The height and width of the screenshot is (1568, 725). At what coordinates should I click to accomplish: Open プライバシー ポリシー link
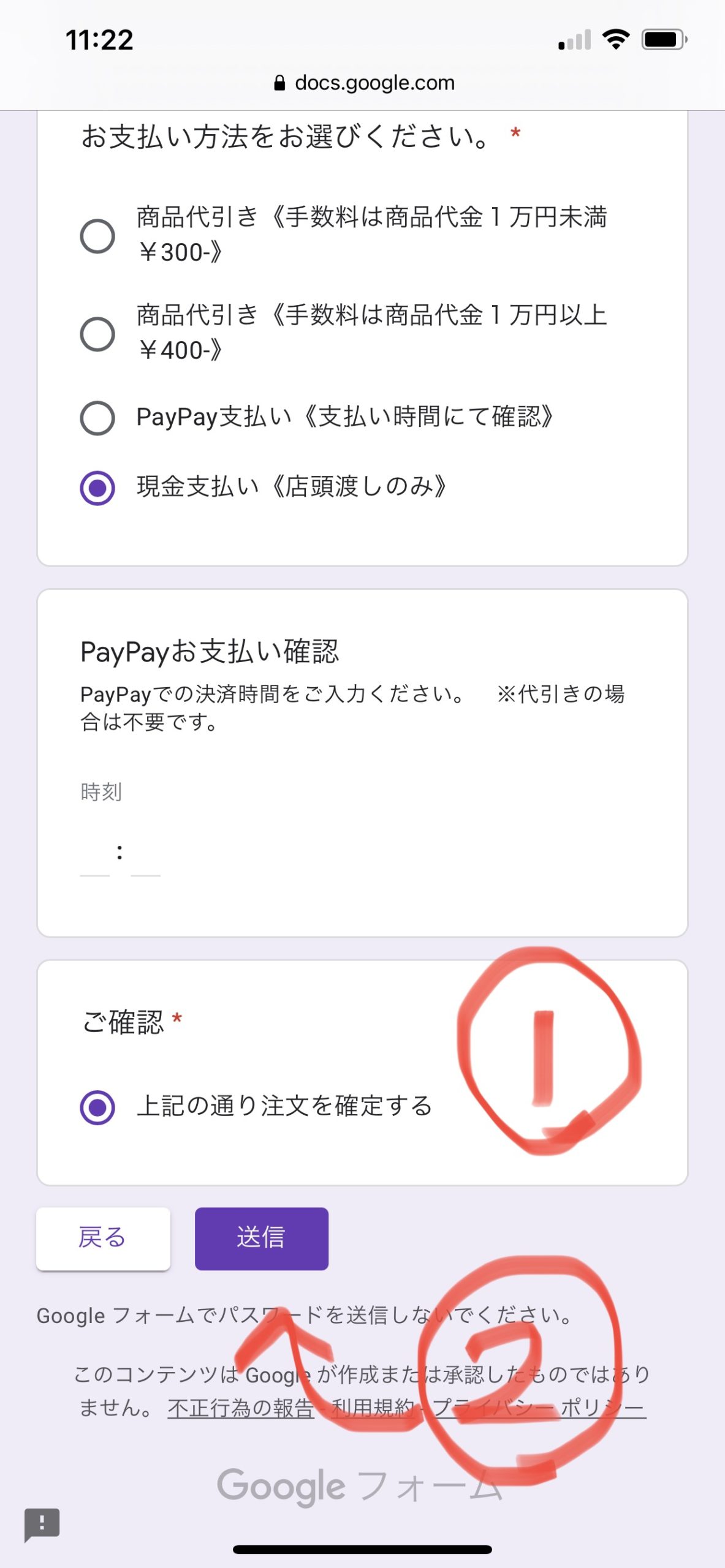coord(539,1408)
